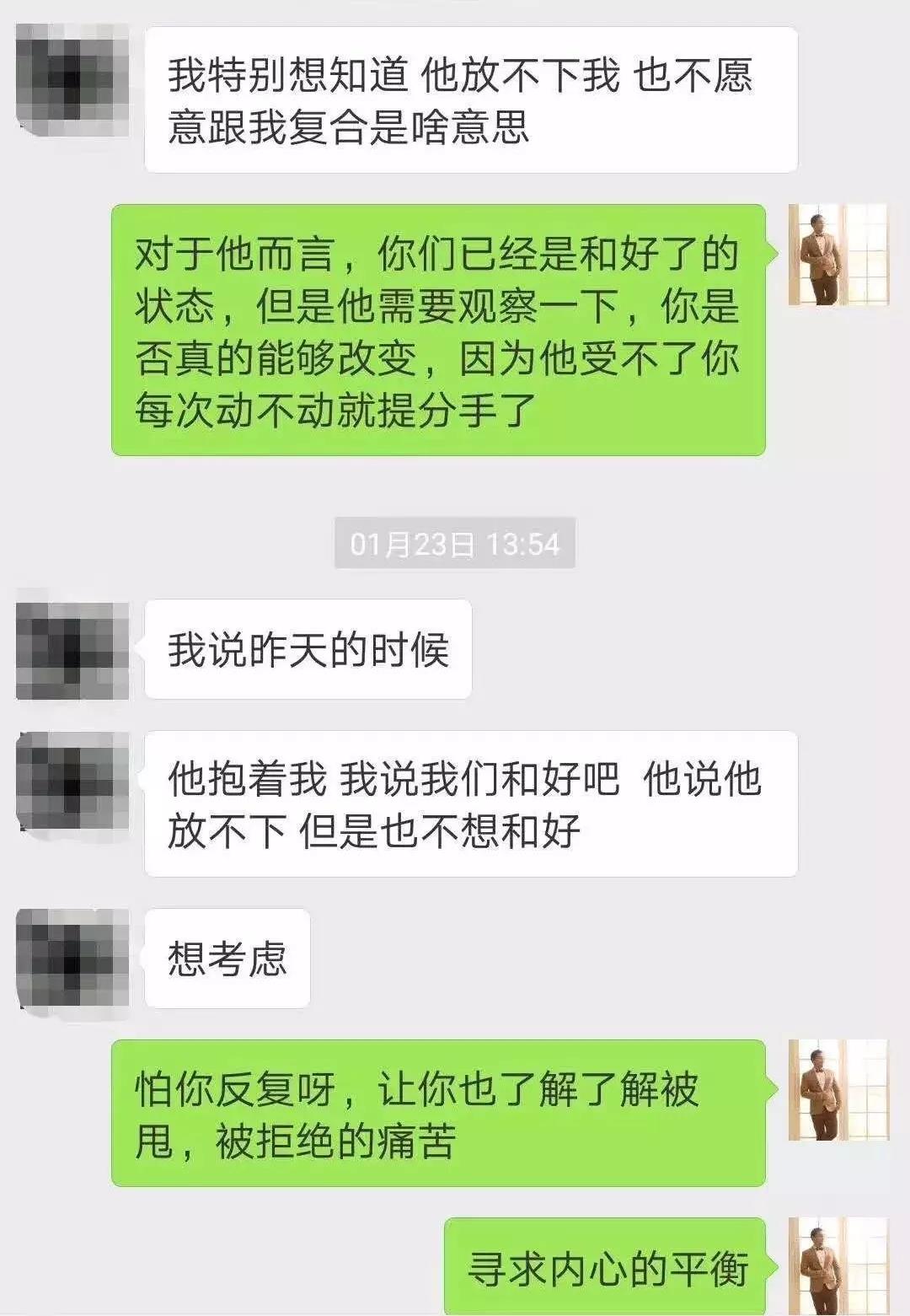Tap avatar next to '寻求内心的平衡' message
The height and width of the screenshot is (1316, 910).
pos(838,1265)
